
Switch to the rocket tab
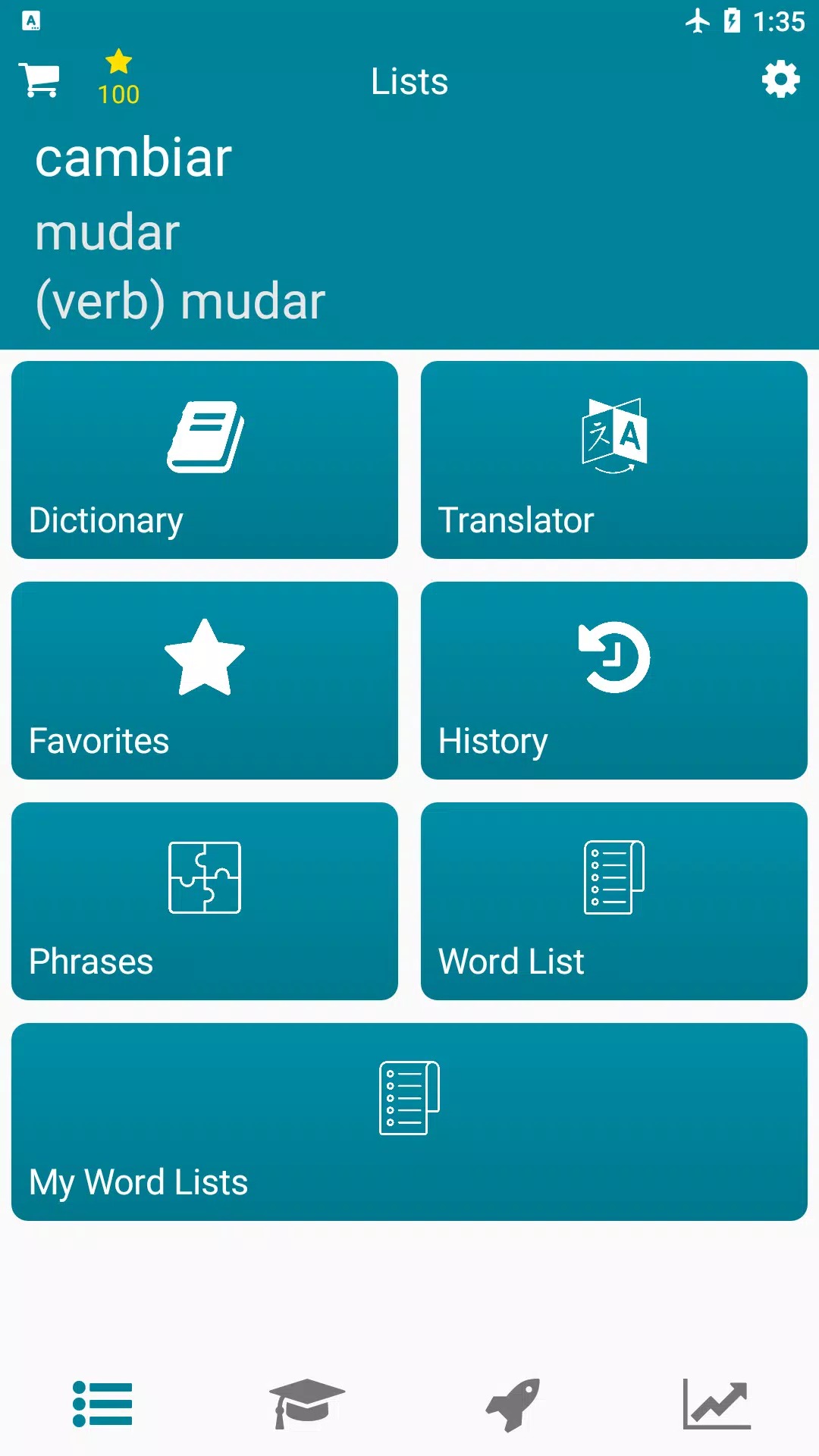click(513, 1404)
